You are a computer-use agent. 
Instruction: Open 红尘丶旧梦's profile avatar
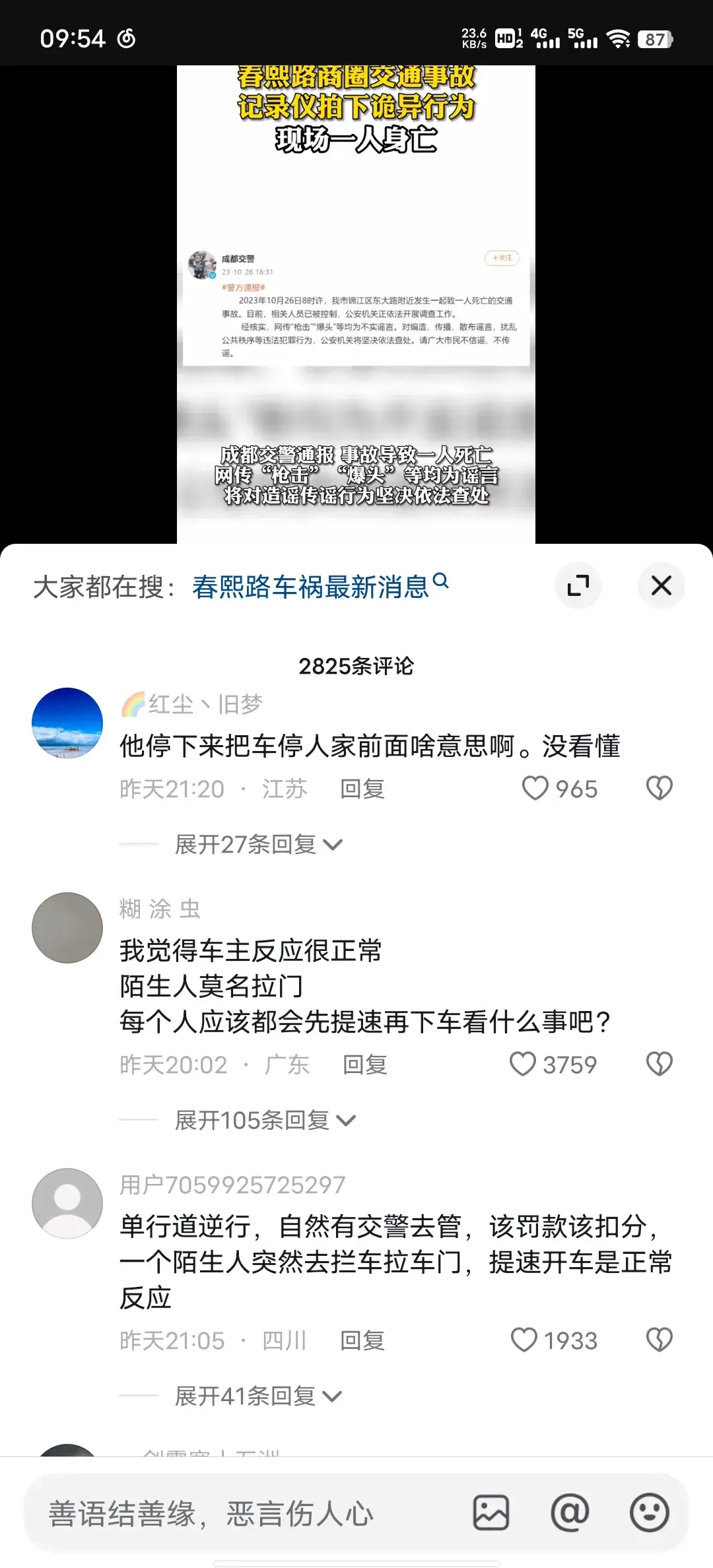coord(67,723)
